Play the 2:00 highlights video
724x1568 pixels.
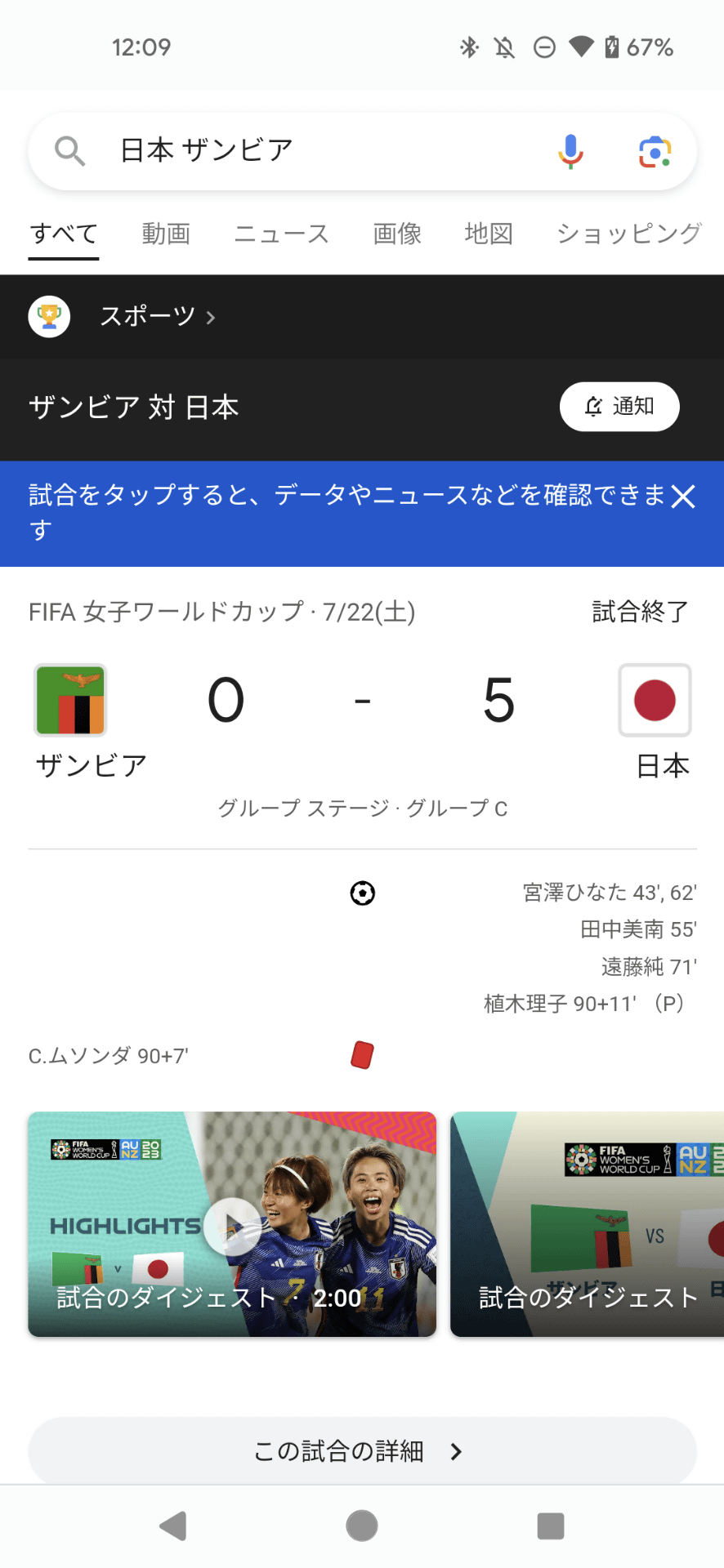point(232,1224)
